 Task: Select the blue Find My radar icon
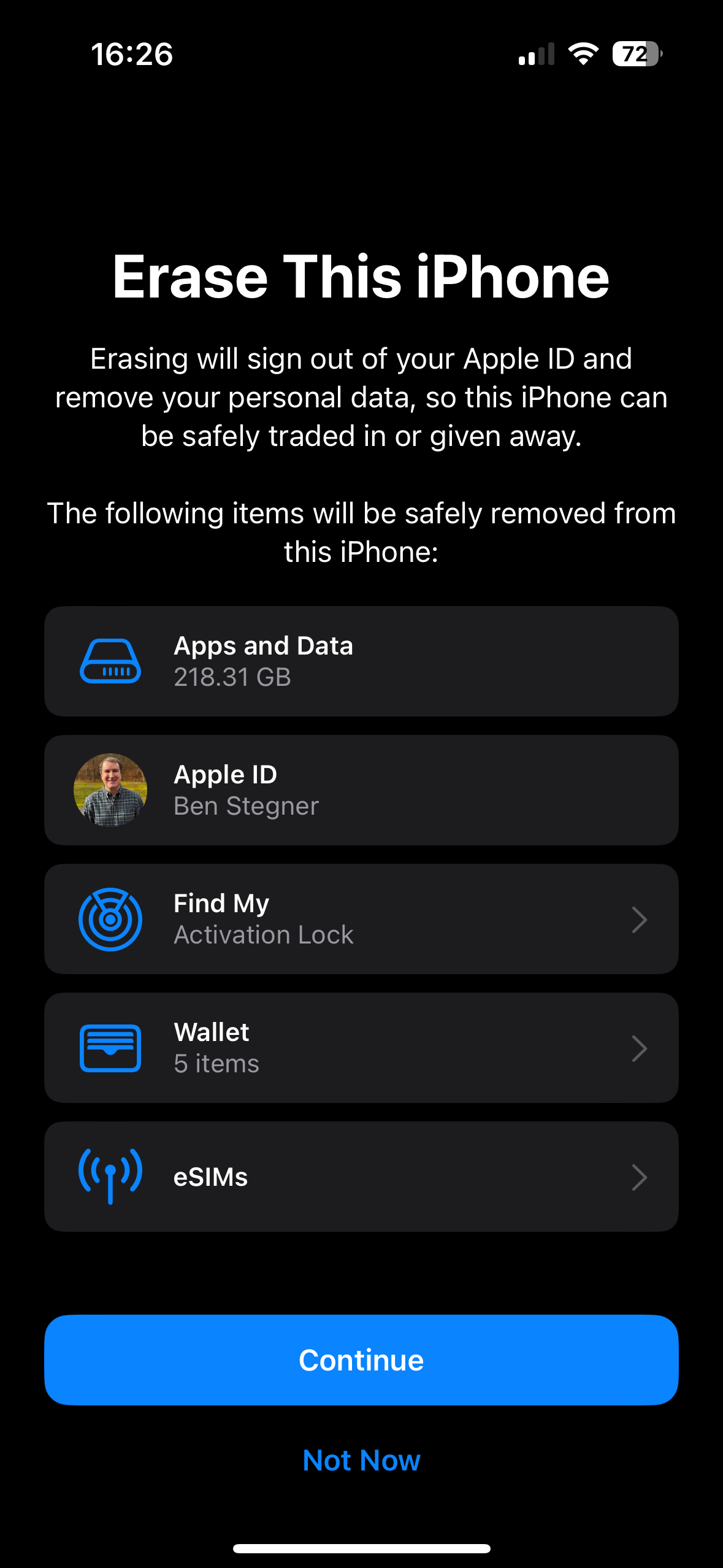pyautogui.click(x=110, y=918)
